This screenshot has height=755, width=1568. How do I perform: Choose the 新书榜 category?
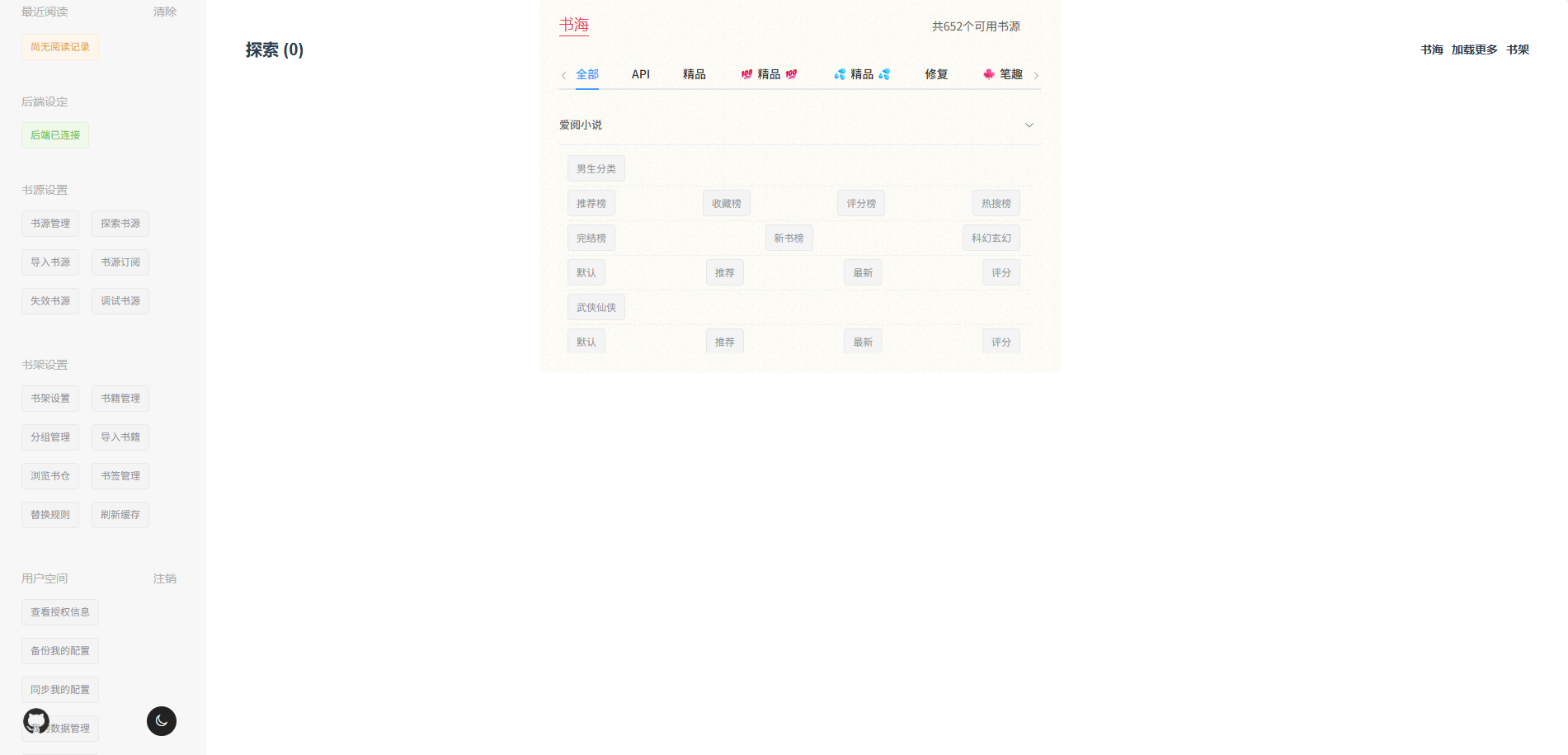(789, 238)
